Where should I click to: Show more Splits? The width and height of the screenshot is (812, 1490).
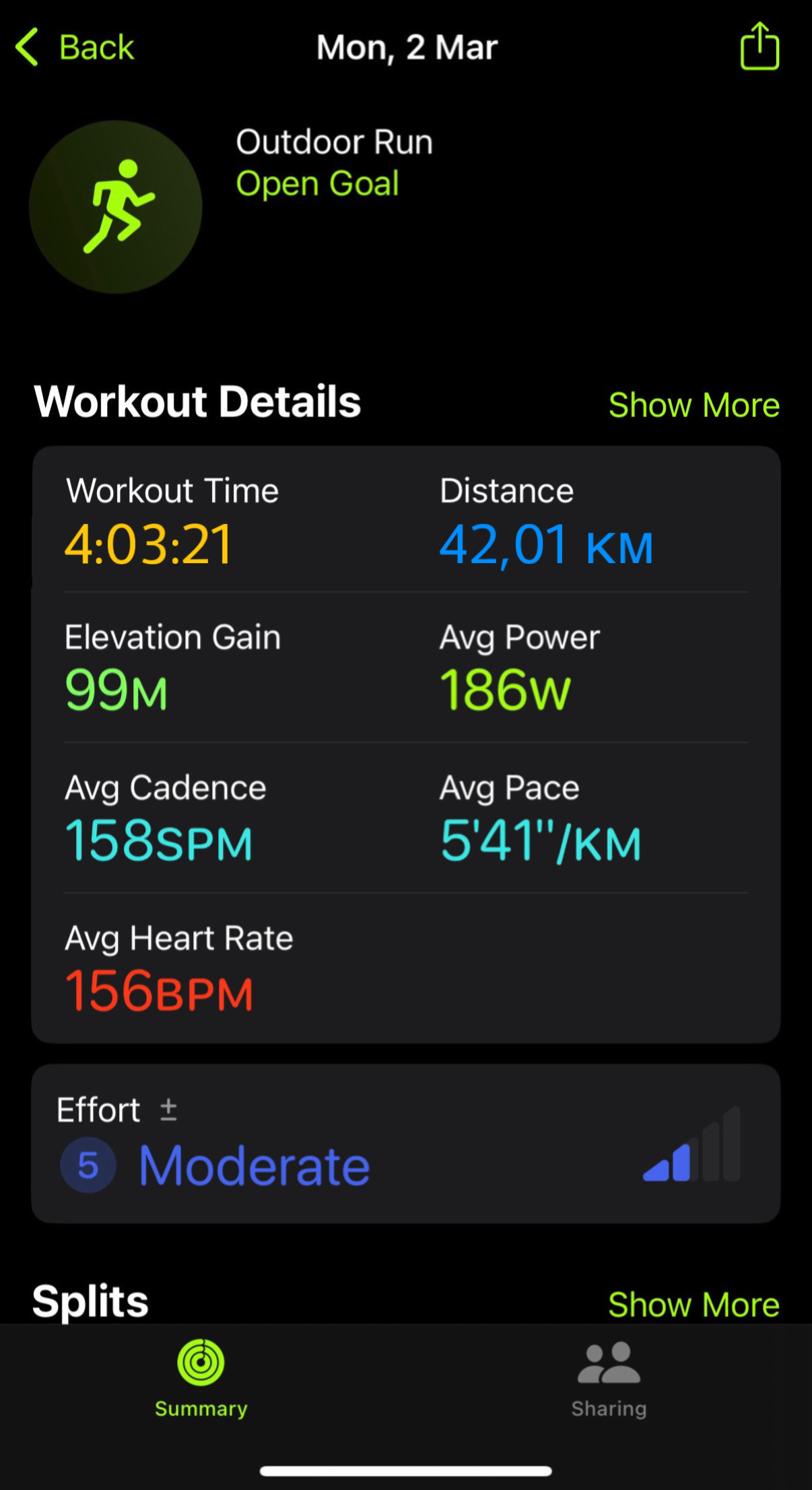[693, 1305]
